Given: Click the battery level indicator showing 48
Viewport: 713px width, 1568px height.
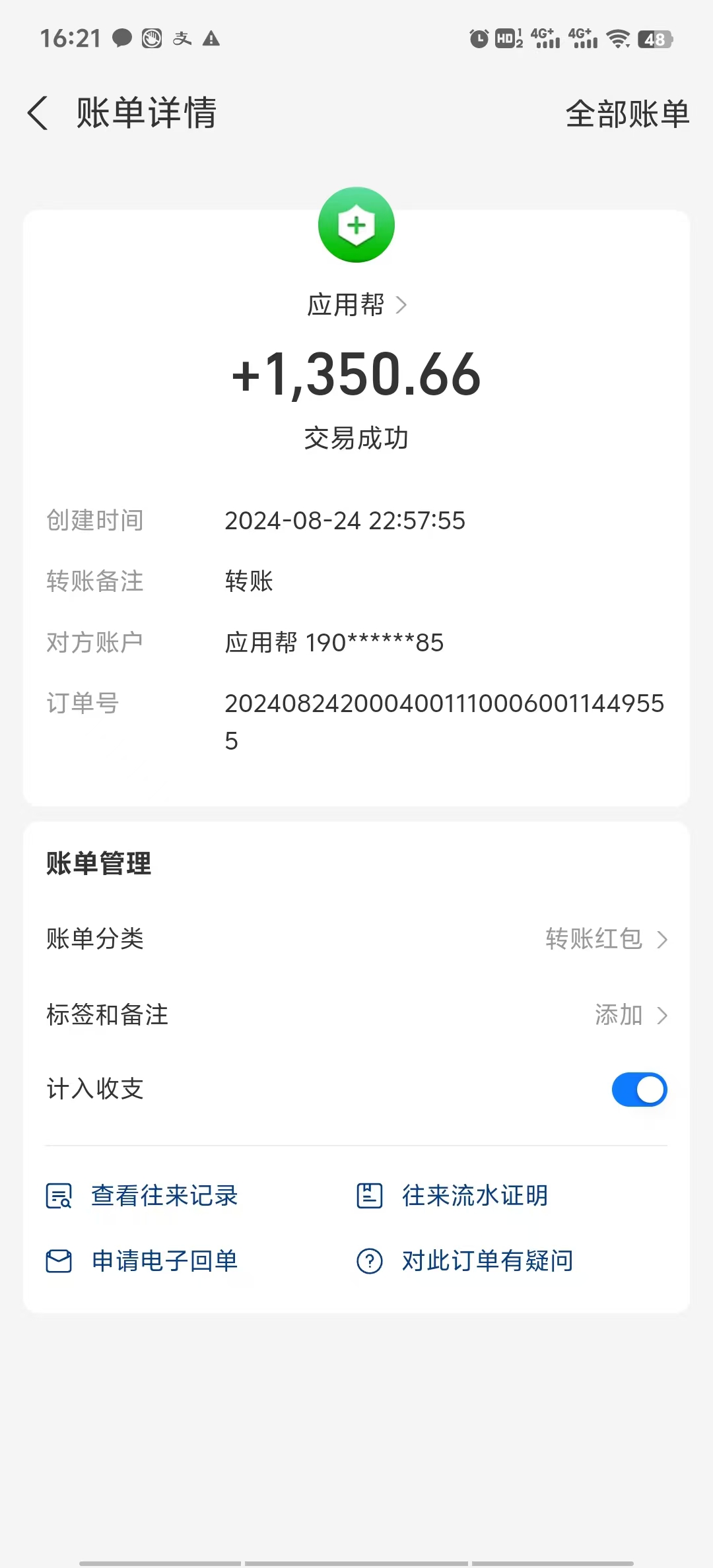Looking at the screenshot, I should point(654,40).
